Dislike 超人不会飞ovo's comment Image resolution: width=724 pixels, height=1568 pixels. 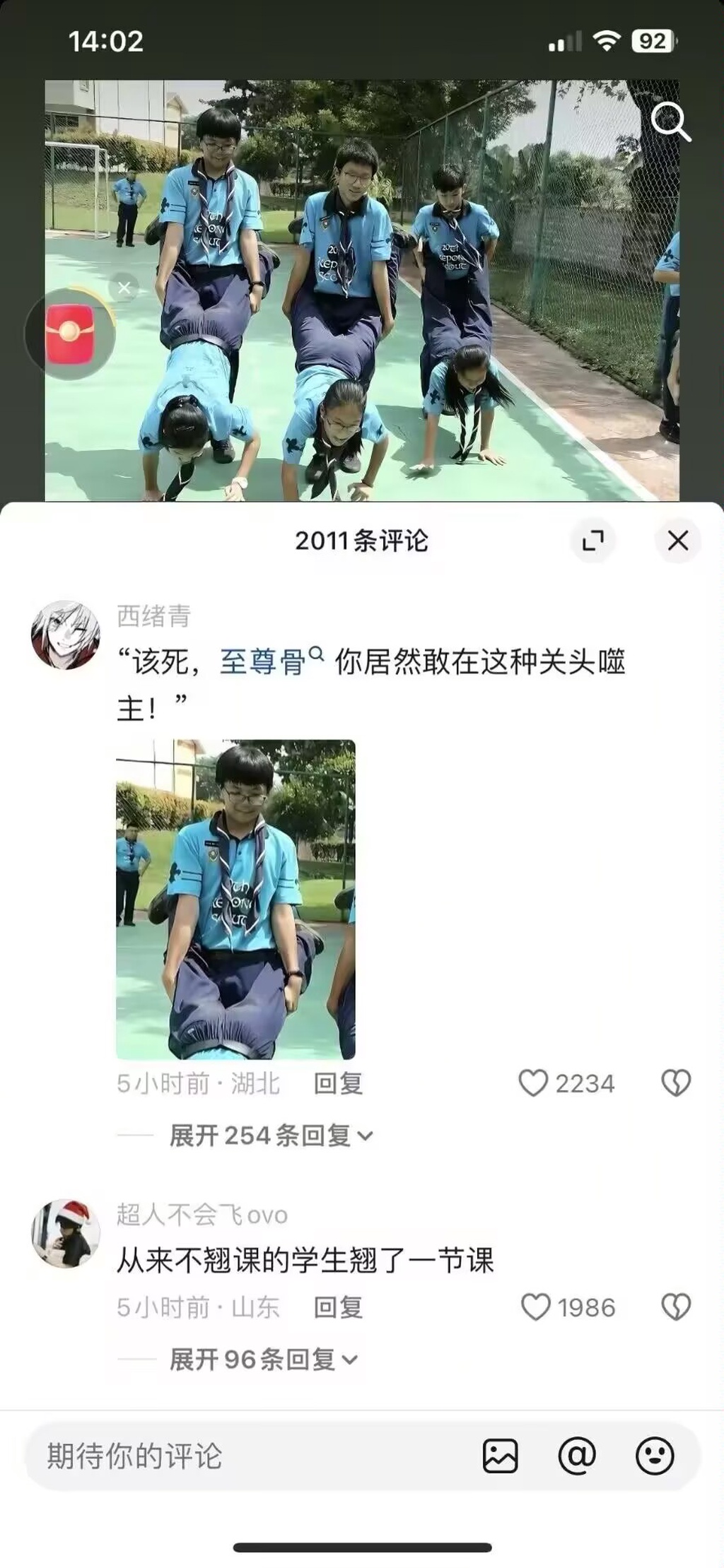pos(675,1307)
